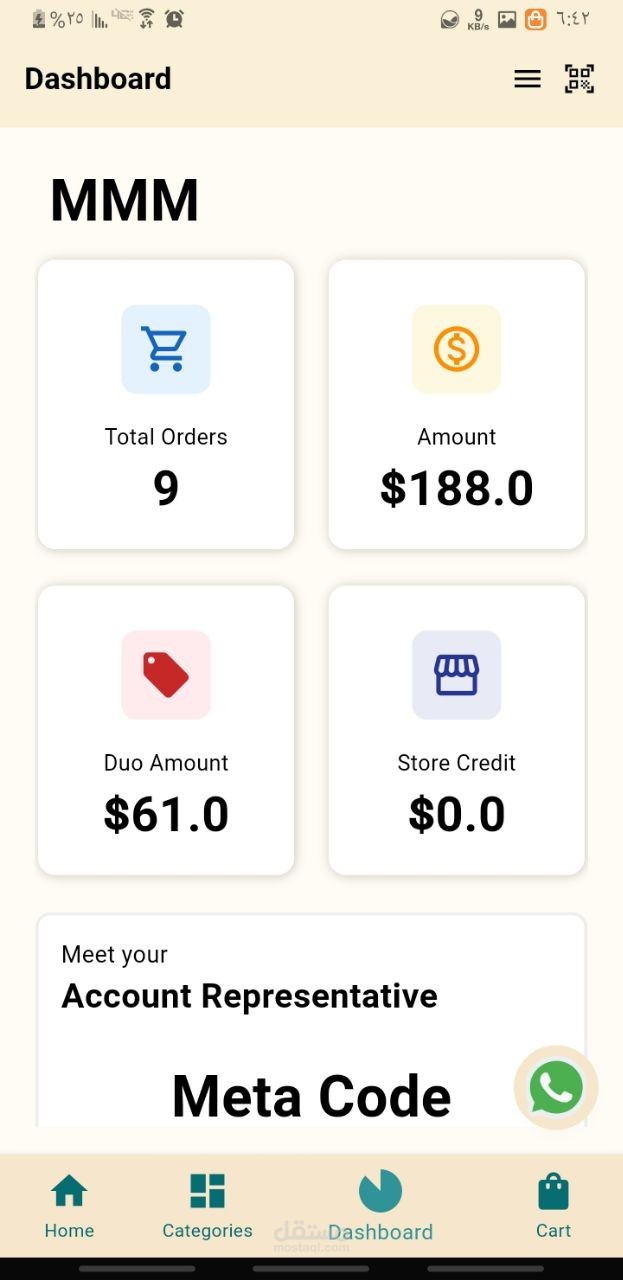Open the hamburger menu

[x=527, y=79]
